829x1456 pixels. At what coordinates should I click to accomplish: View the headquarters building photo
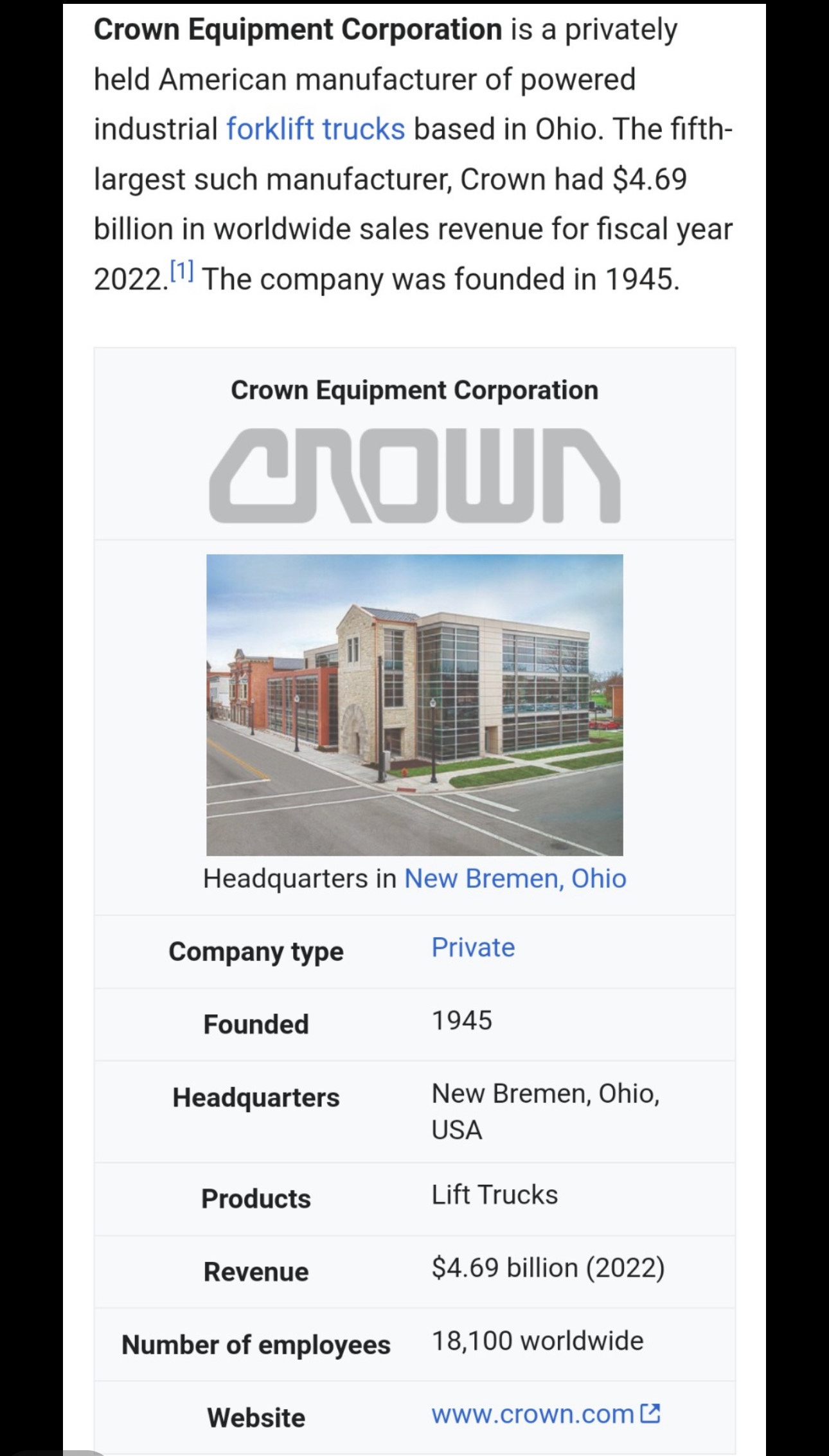point(415,705)
